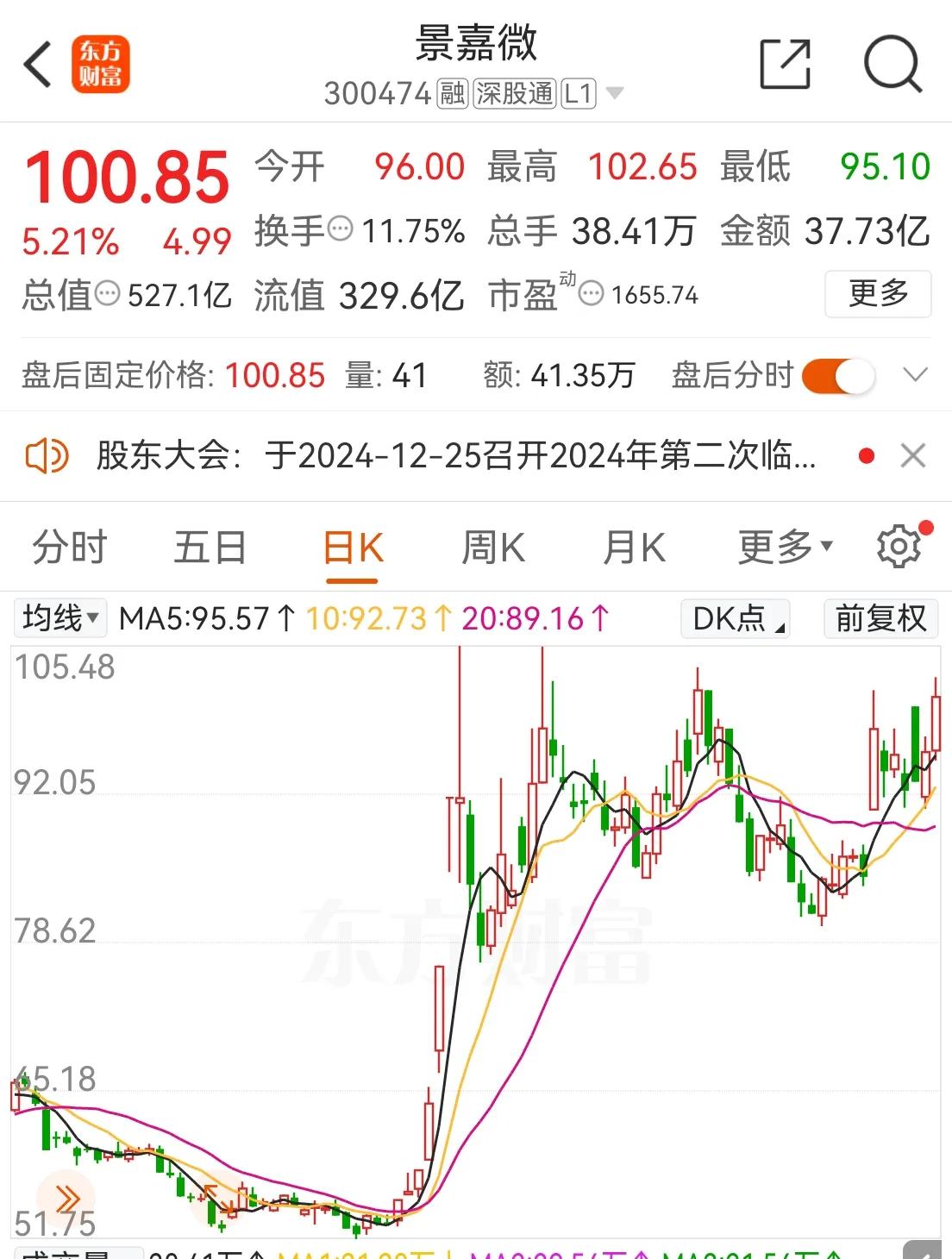Image resolution: width=952 pixels, height=1259 pixels.
Task: Open the chart settings gear icon
Action: coord(898,544)
